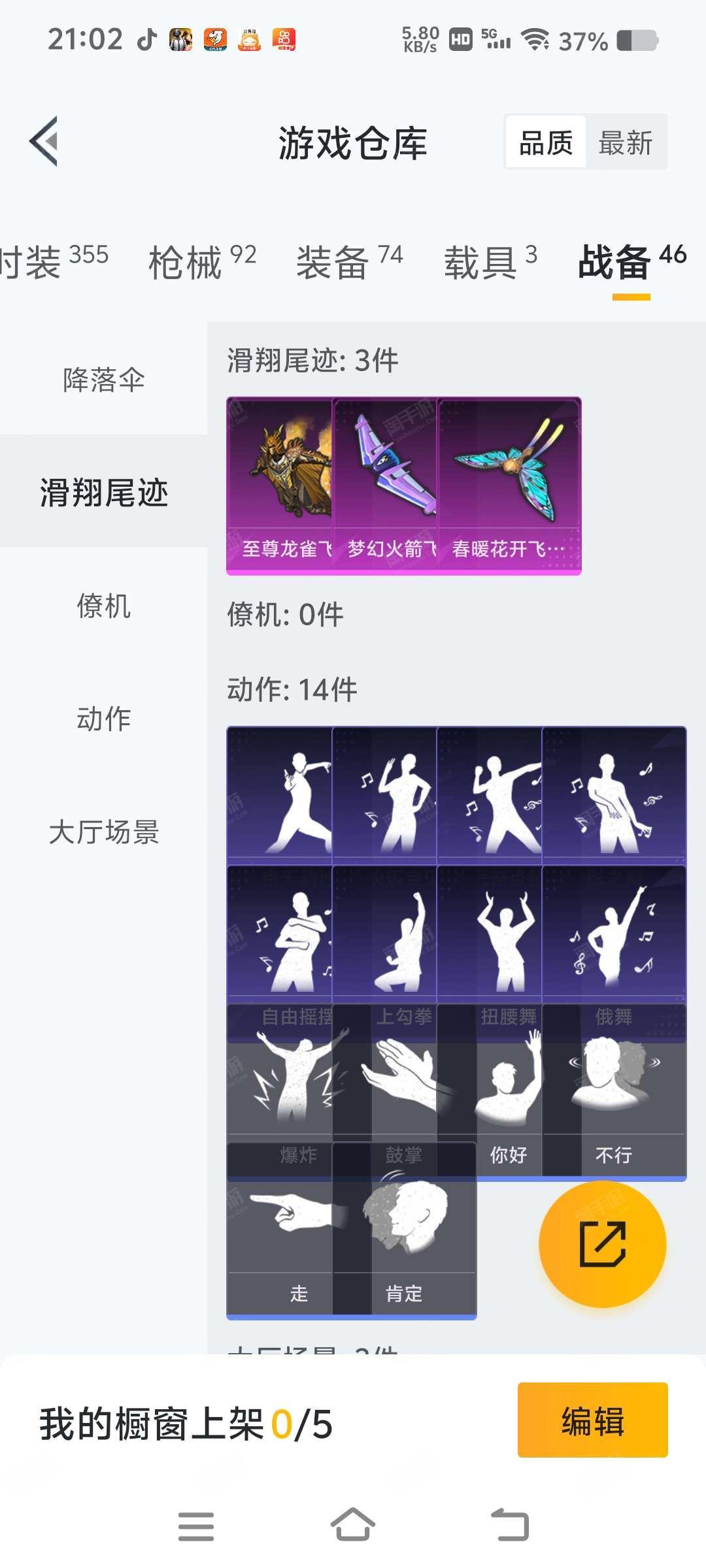Select 降落伞 in the side menu
The width and height of the screenshot is (706, 1568).
[103, 379]
